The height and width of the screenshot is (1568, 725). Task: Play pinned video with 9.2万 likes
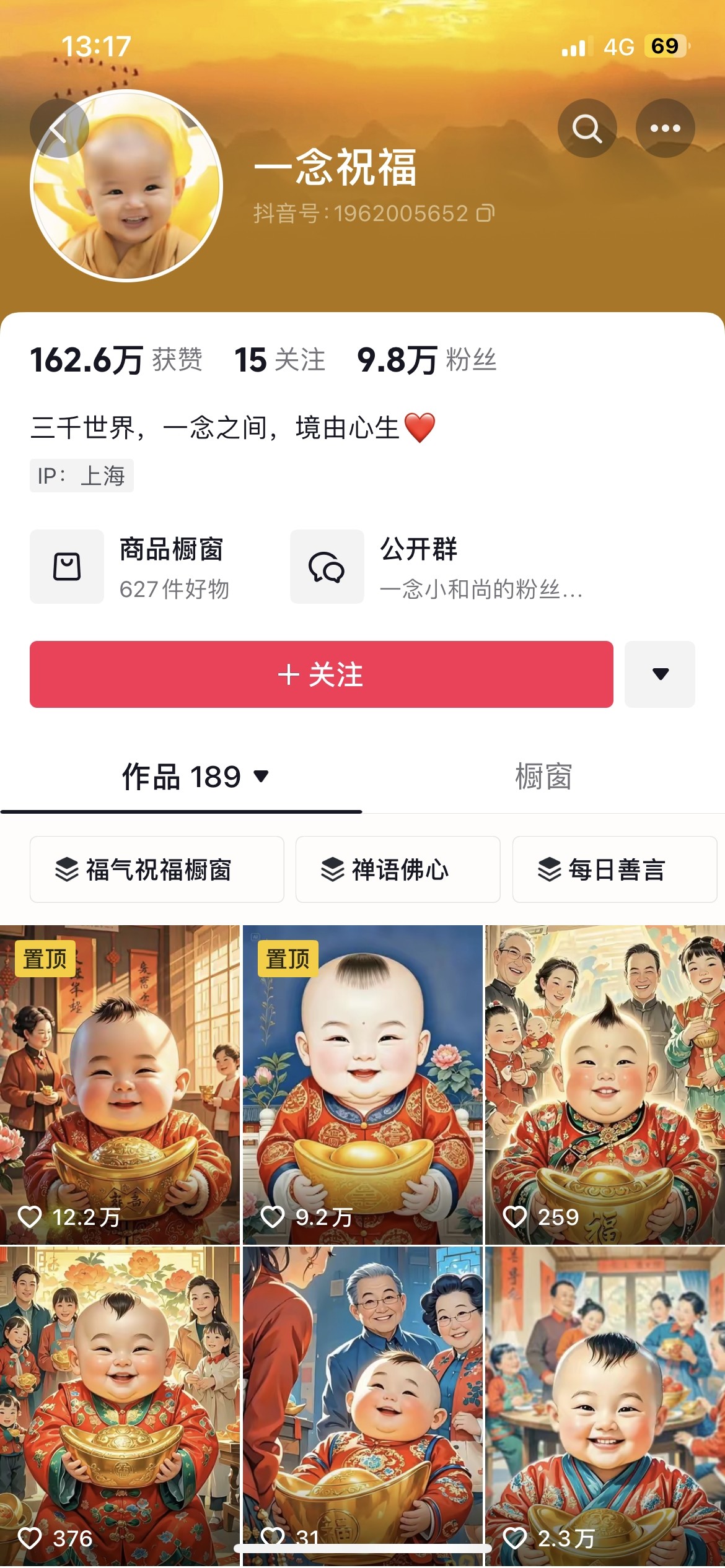coord(362,1084)
